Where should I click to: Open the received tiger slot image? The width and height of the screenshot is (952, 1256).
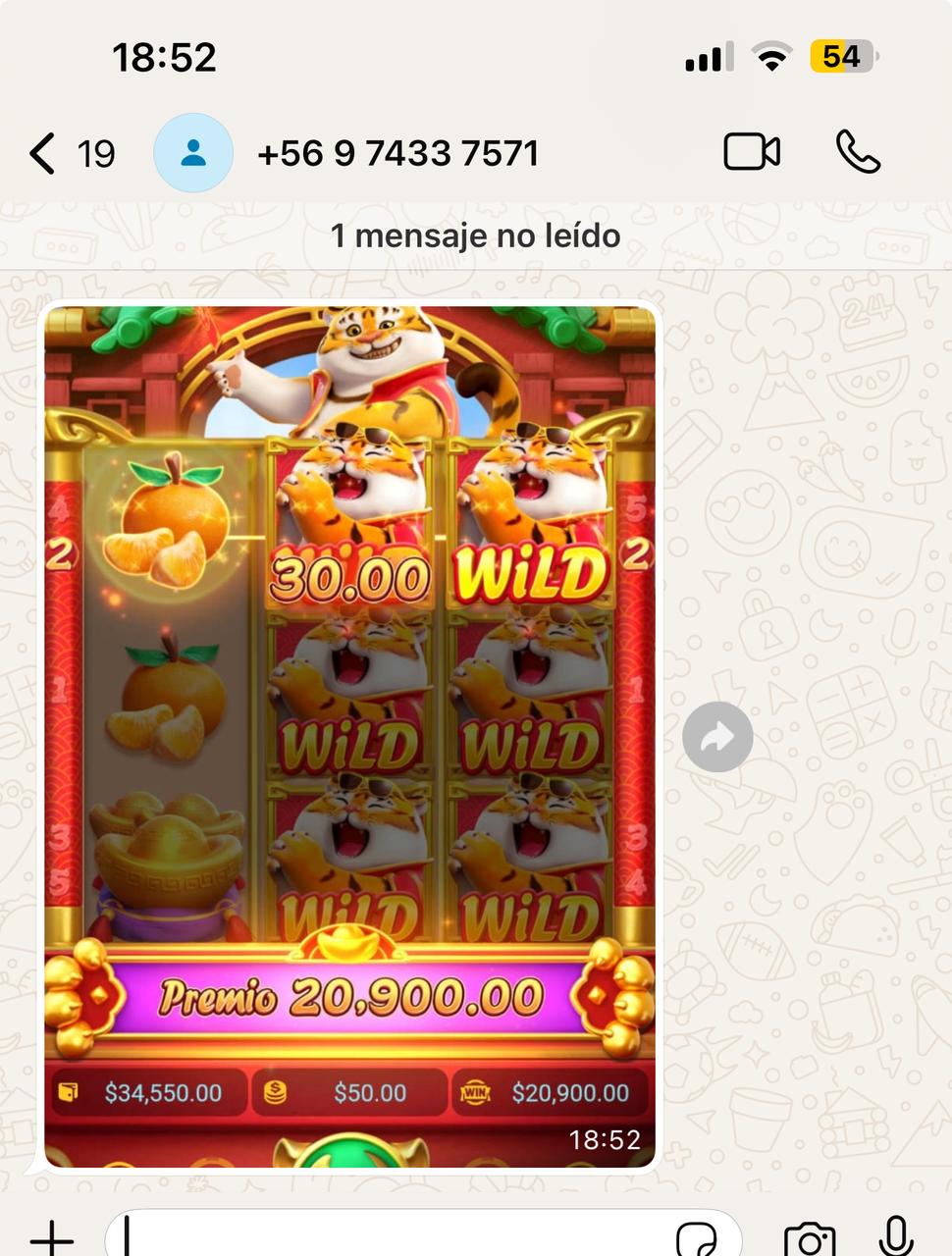pos(349,736)
